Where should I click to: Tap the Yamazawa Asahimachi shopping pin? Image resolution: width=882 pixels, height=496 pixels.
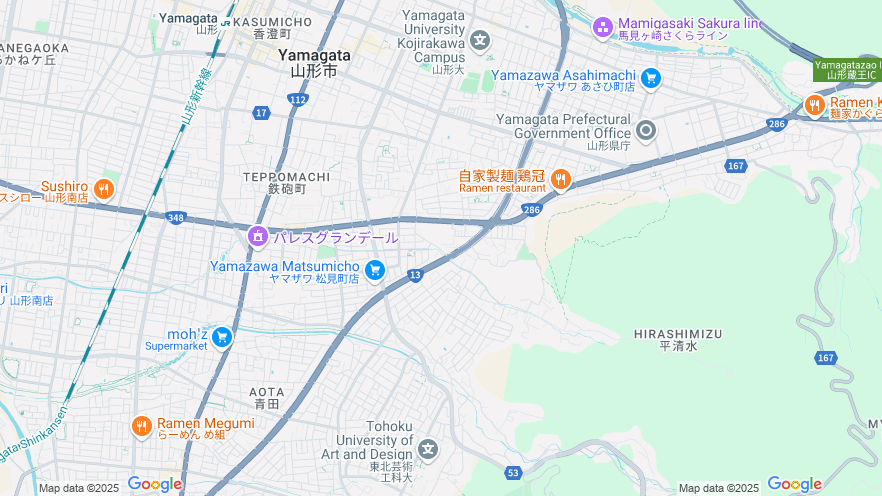[651, 77]
